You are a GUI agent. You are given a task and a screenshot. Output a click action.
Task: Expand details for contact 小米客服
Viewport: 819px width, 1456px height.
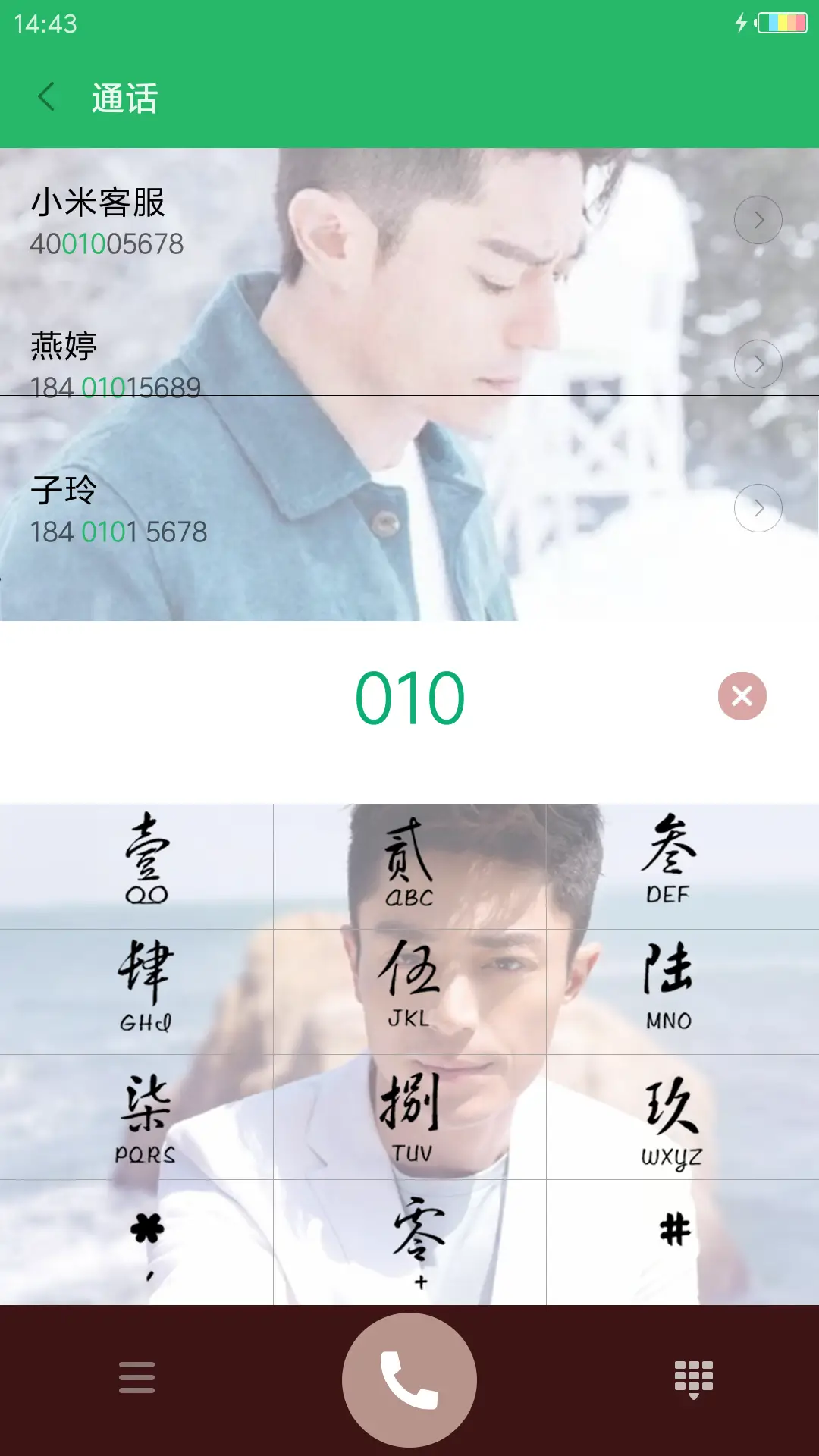coord(758,219)
